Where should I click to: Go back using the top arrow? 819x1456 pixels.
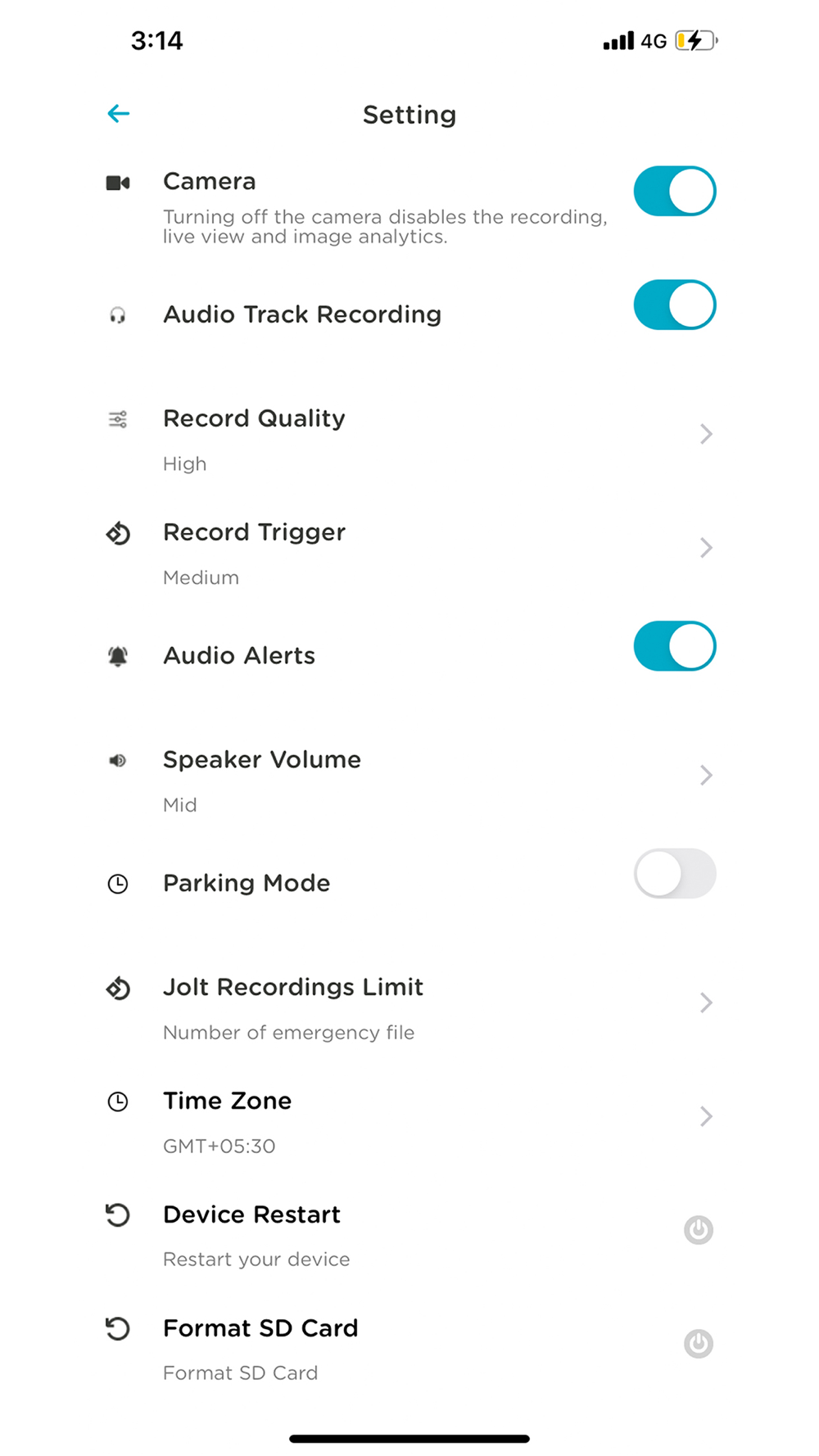(x=119, y=114)
